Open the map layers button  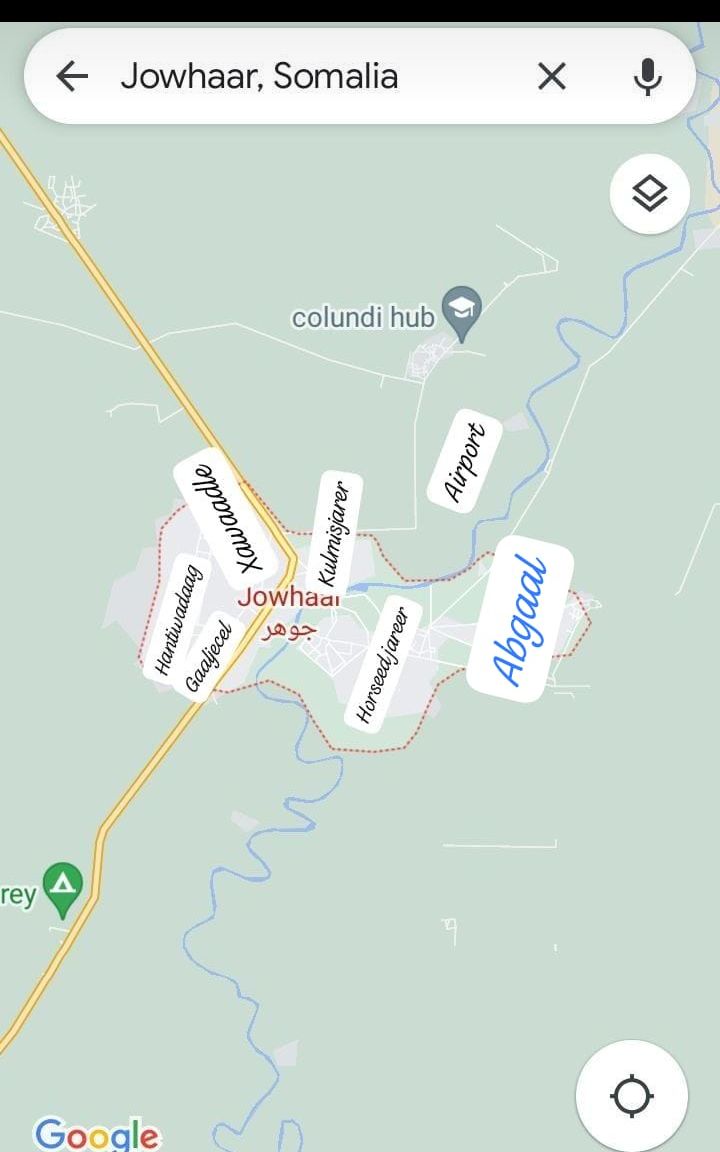[x=650, y=194]
